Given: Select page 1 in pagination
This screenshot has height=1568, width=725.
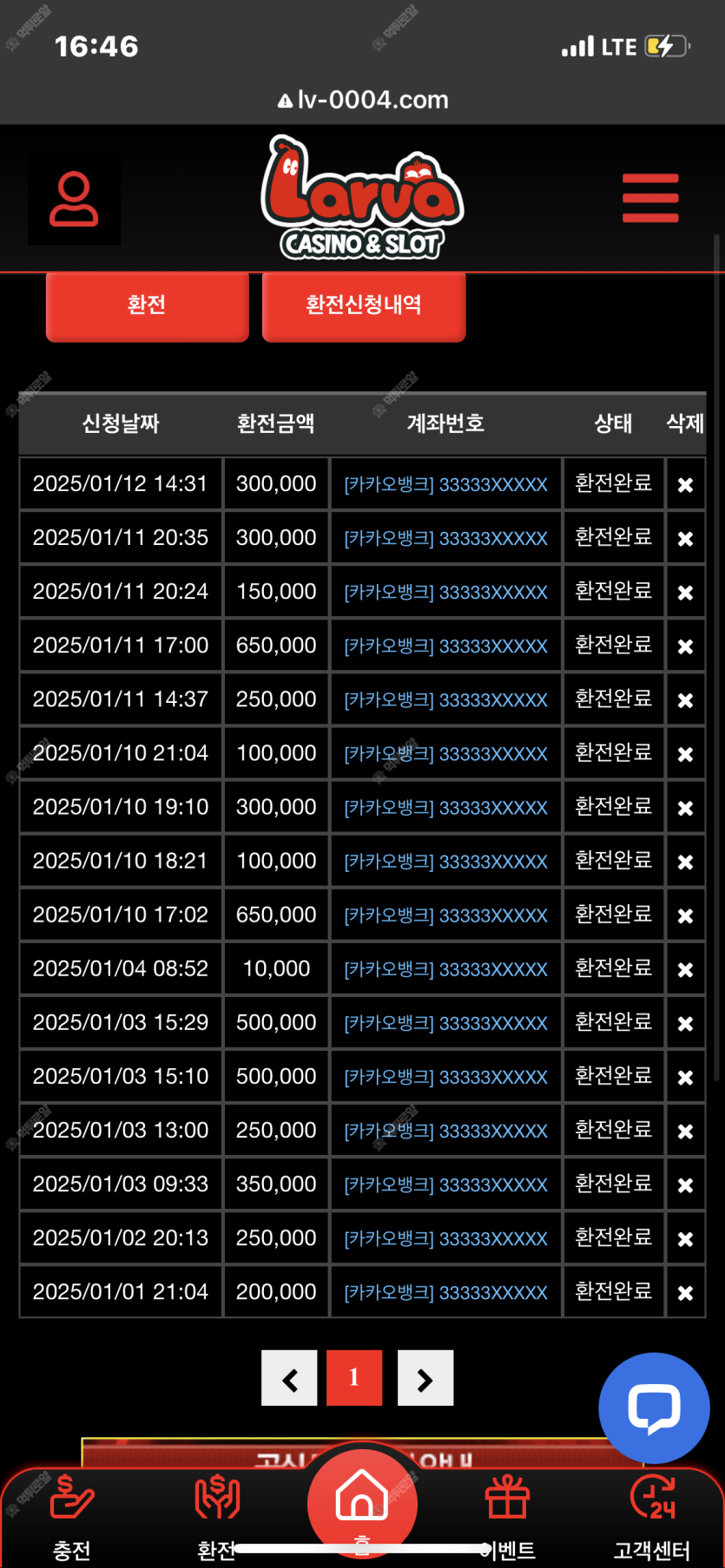Looking at the screenshot, I should (354, 1378).
